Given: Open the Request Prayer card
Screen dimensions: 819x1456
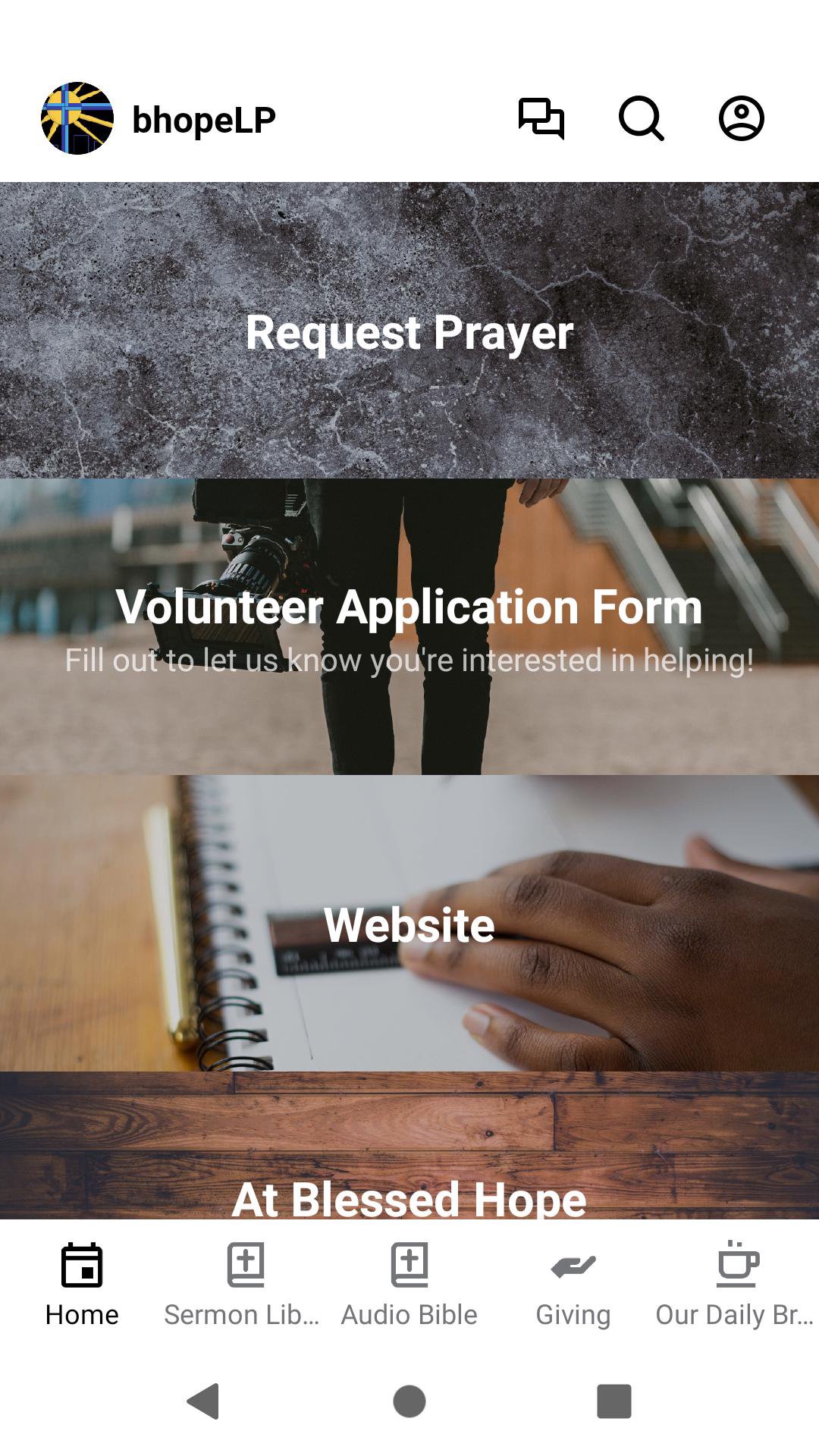Looking at the screenshot, I should (409, 330).
